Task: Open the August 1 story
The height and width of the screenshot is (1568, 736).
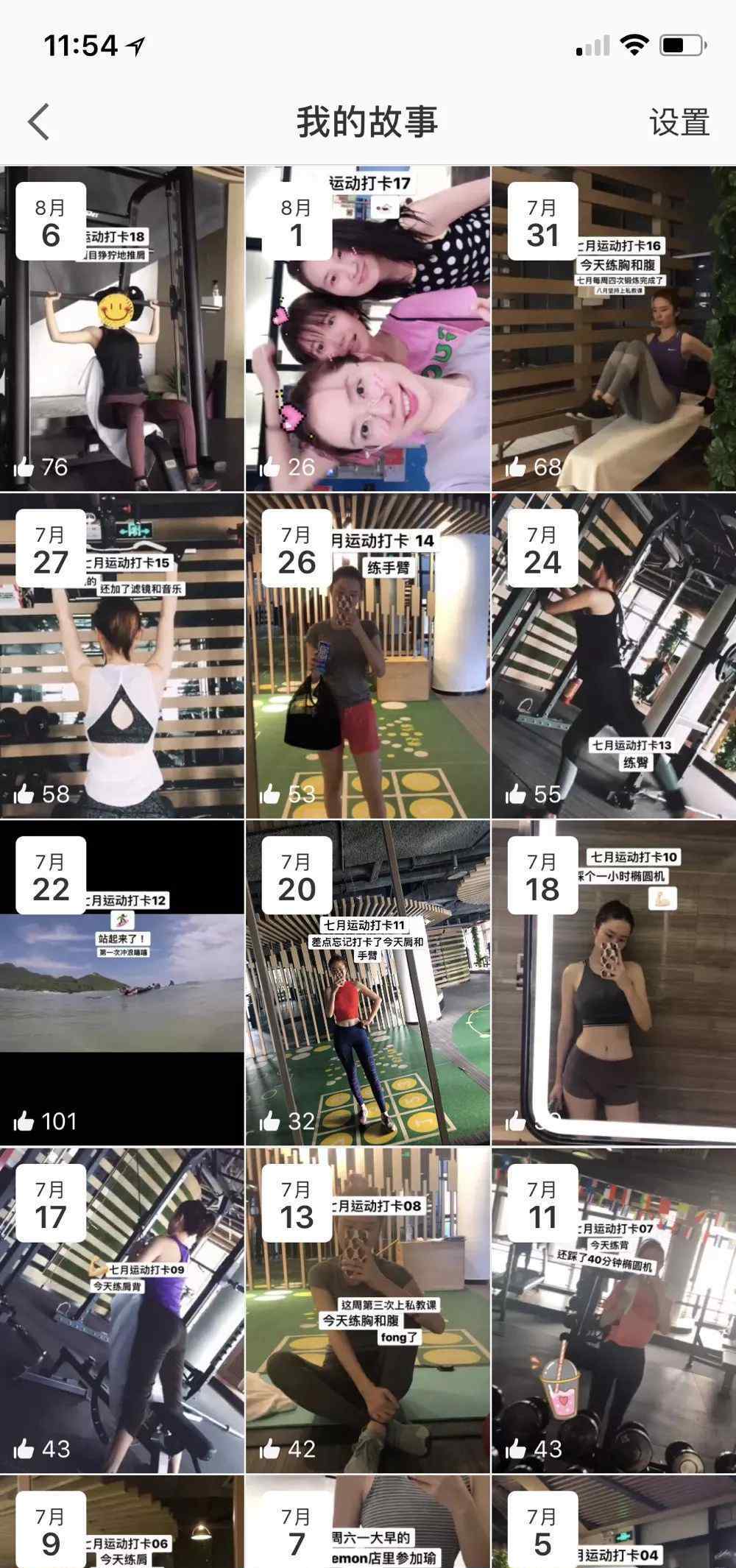Action: tap(367, 329)
